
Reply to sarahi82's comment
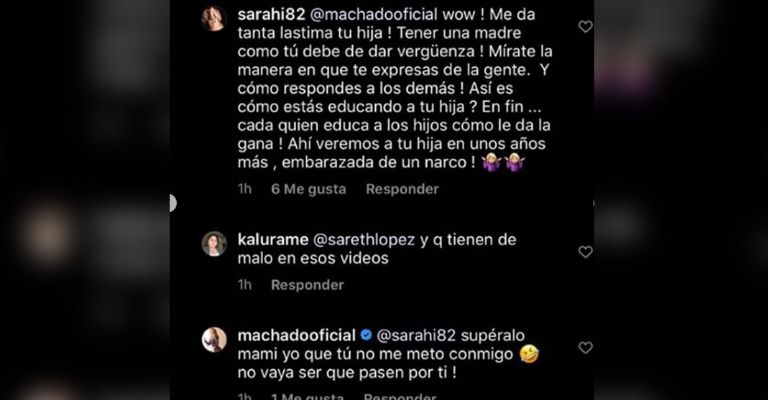click(x=402, y=189)
